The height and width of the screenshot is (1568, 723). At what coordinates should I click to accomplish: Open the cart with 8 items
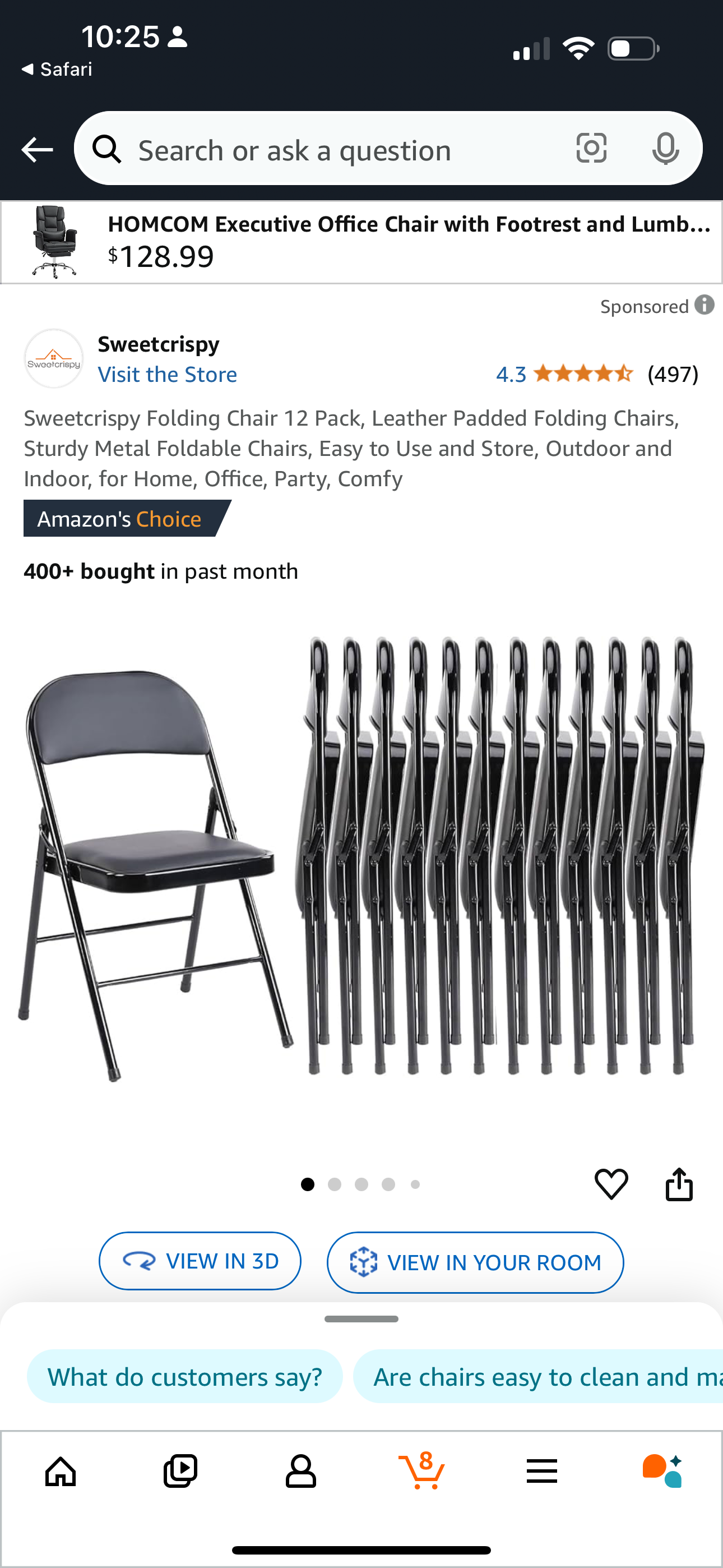(x=421, y=1471)
